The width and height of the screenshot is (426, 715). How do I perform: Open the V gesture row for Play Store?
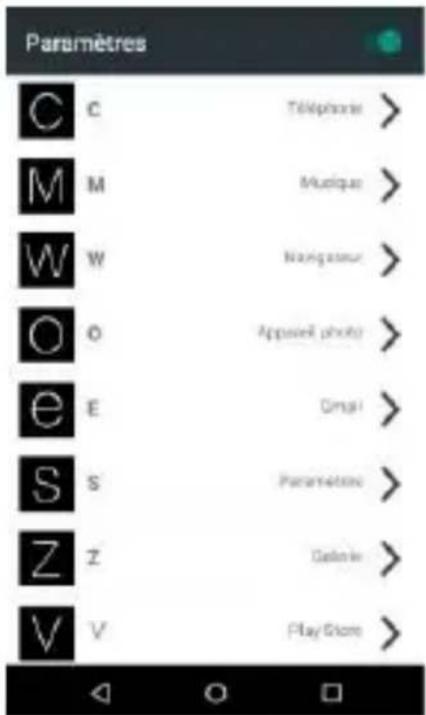coord(214,632)
